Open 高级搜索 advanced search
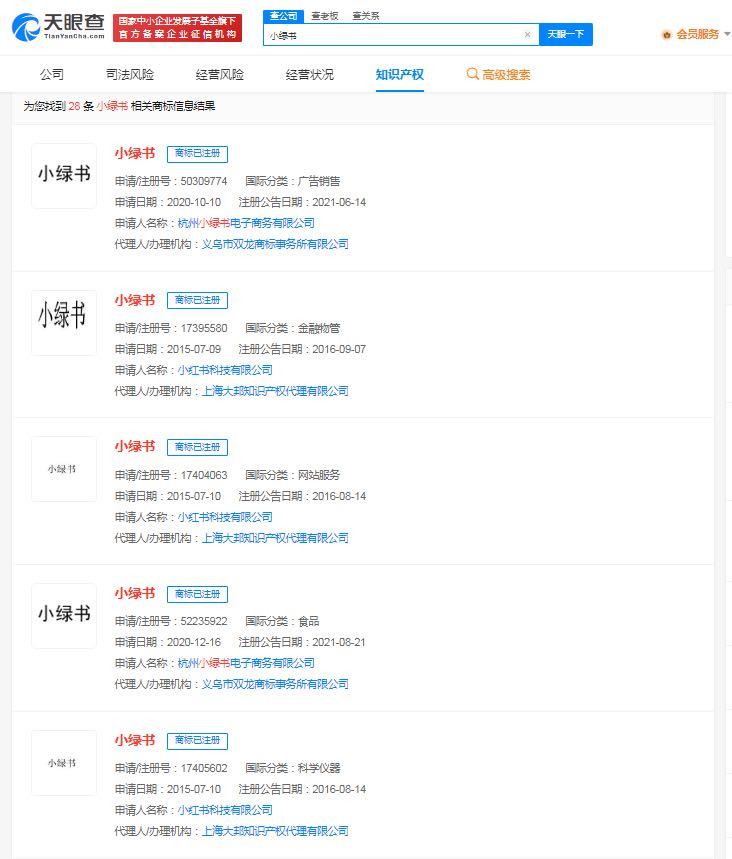 499,74
